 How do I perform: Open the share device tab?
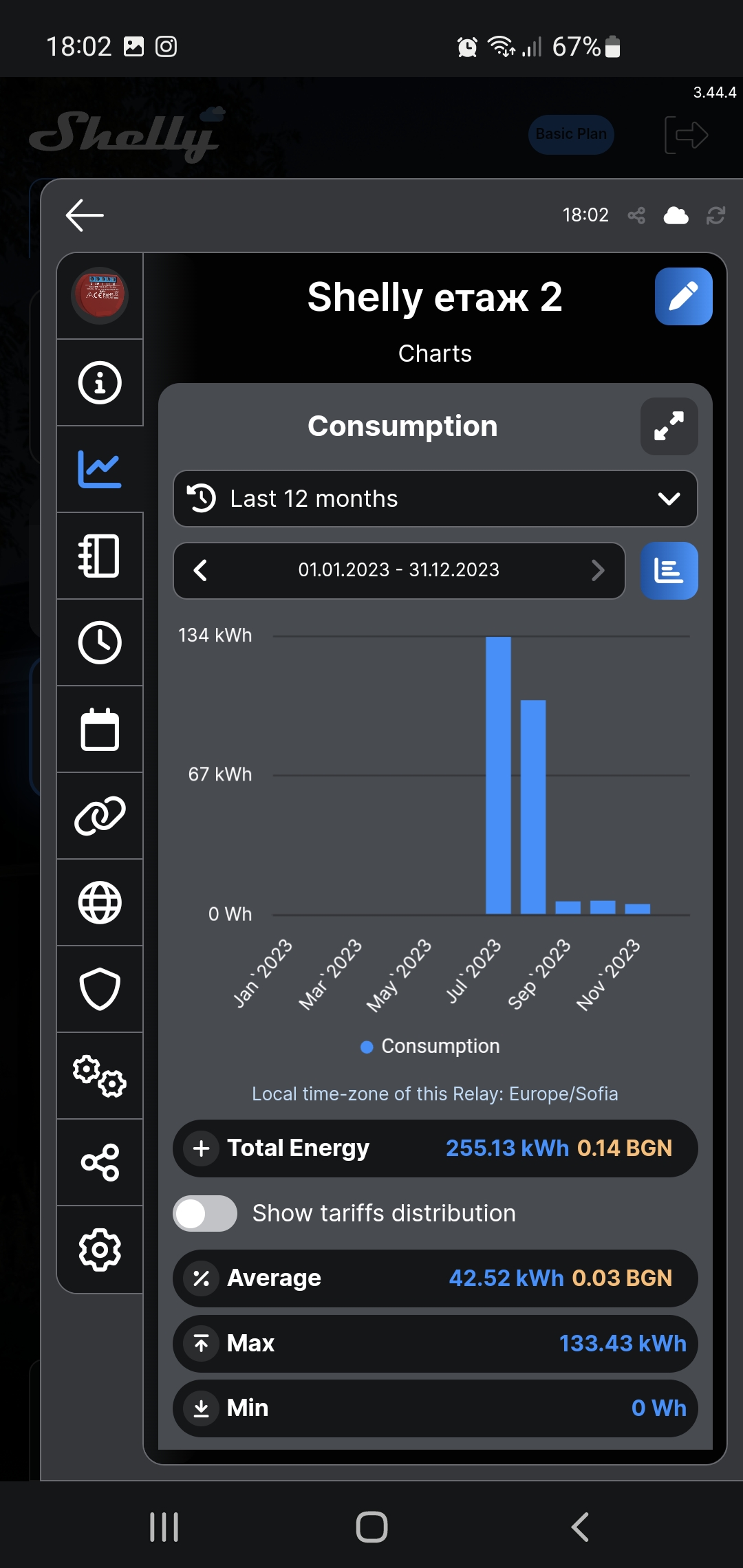[100, 1162]
